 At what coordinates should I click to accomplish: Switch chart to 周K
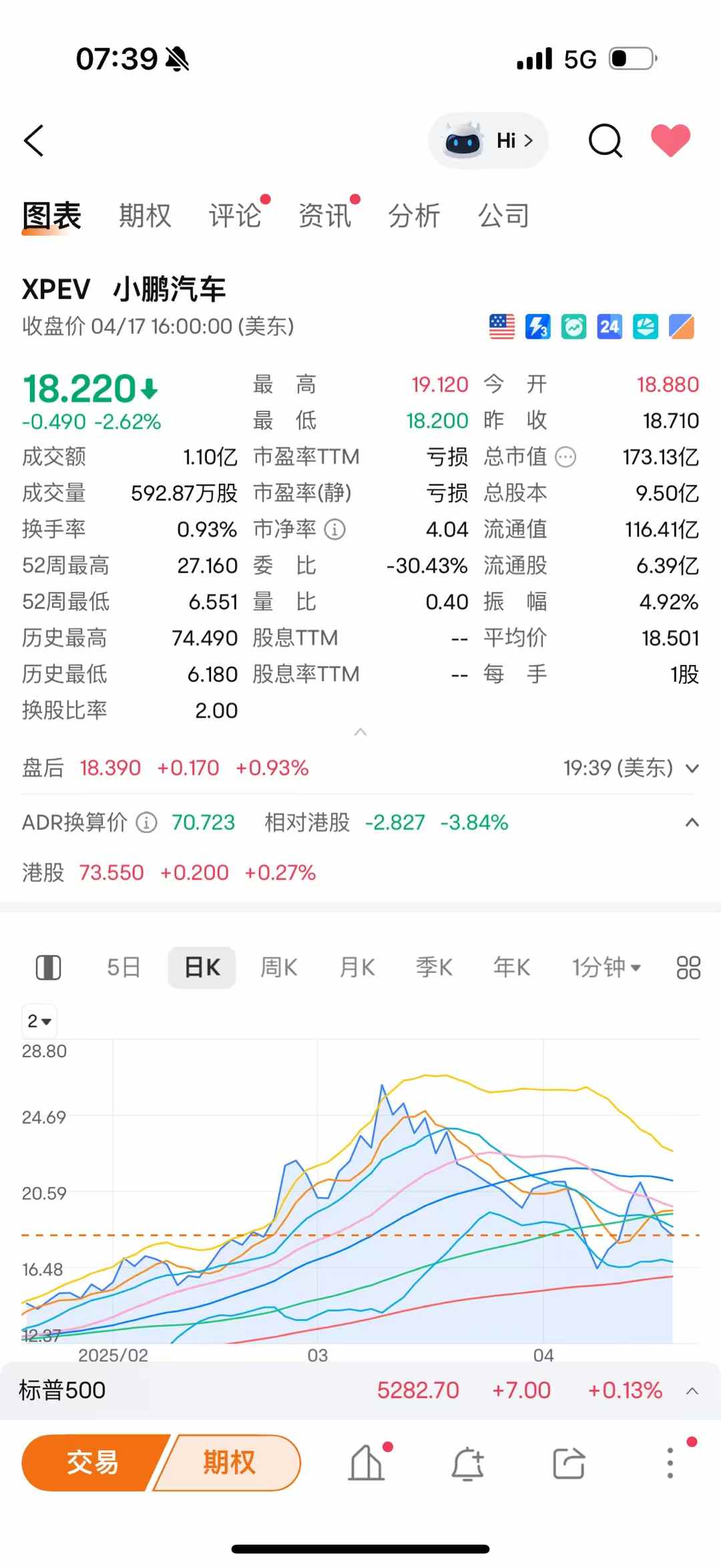tap(278, 967)
